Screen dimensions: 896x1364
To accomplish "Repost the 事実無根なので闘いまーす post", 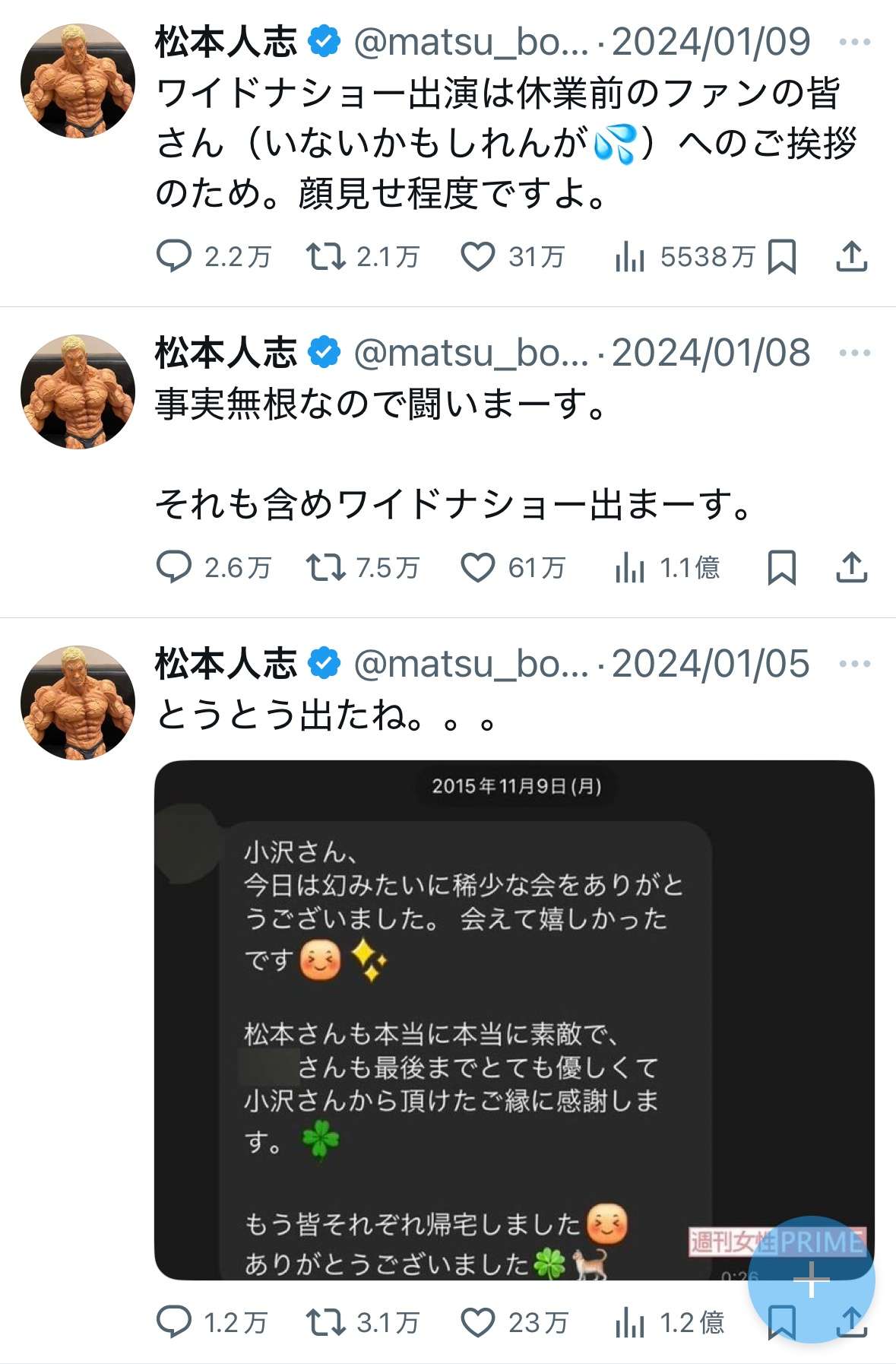I will point(325,567).
